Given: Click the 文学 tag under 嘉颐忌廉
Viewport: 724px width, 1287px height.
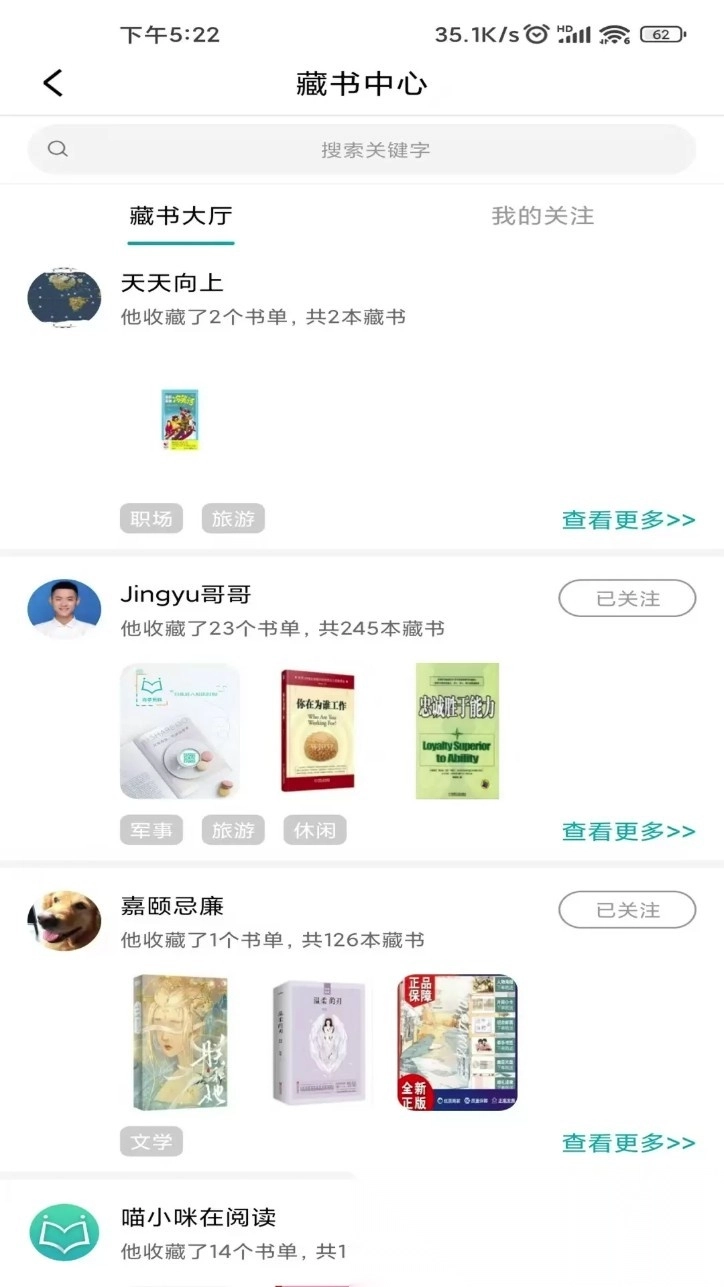Looking at the screenshot, I should (x=151, y=1142).
